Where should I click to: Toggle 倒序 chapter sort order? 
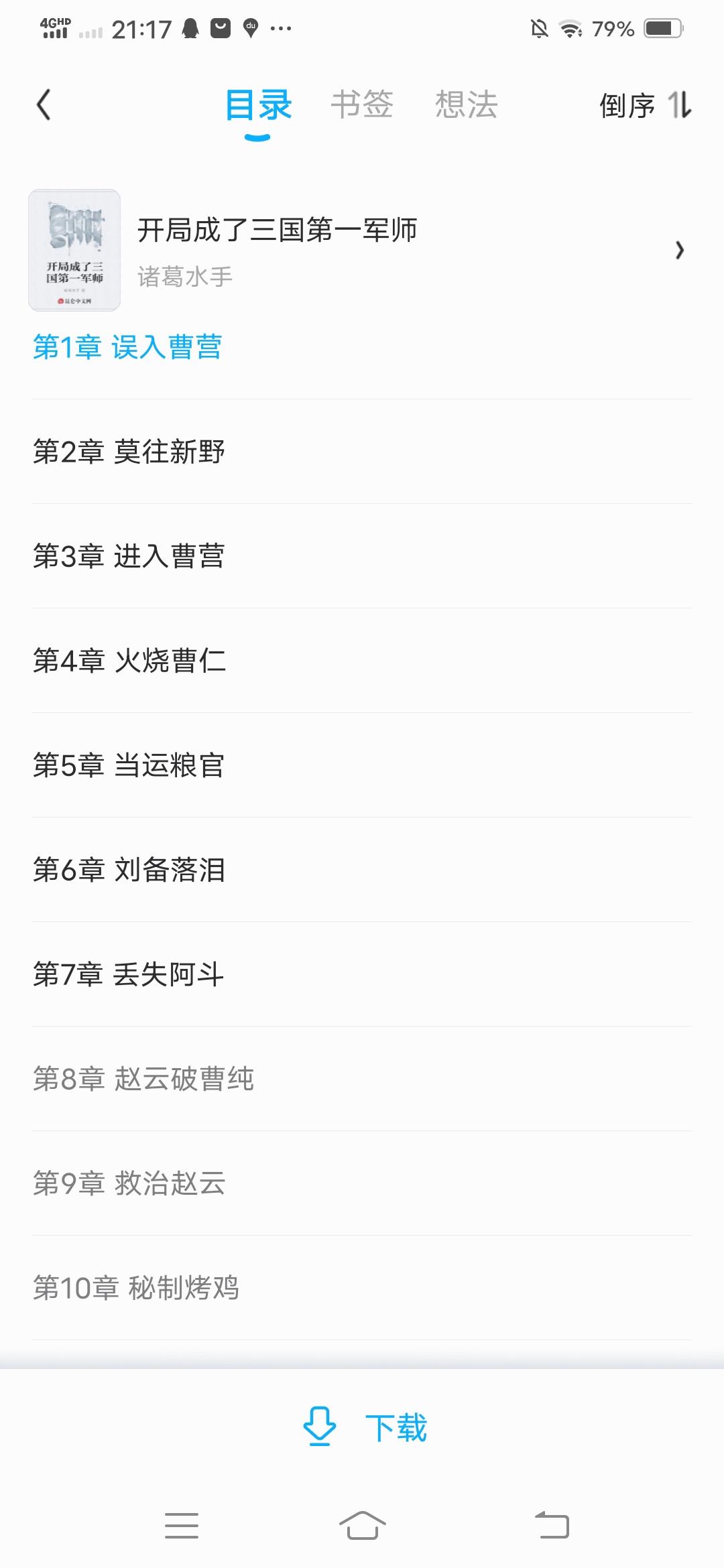coord(645,105)
